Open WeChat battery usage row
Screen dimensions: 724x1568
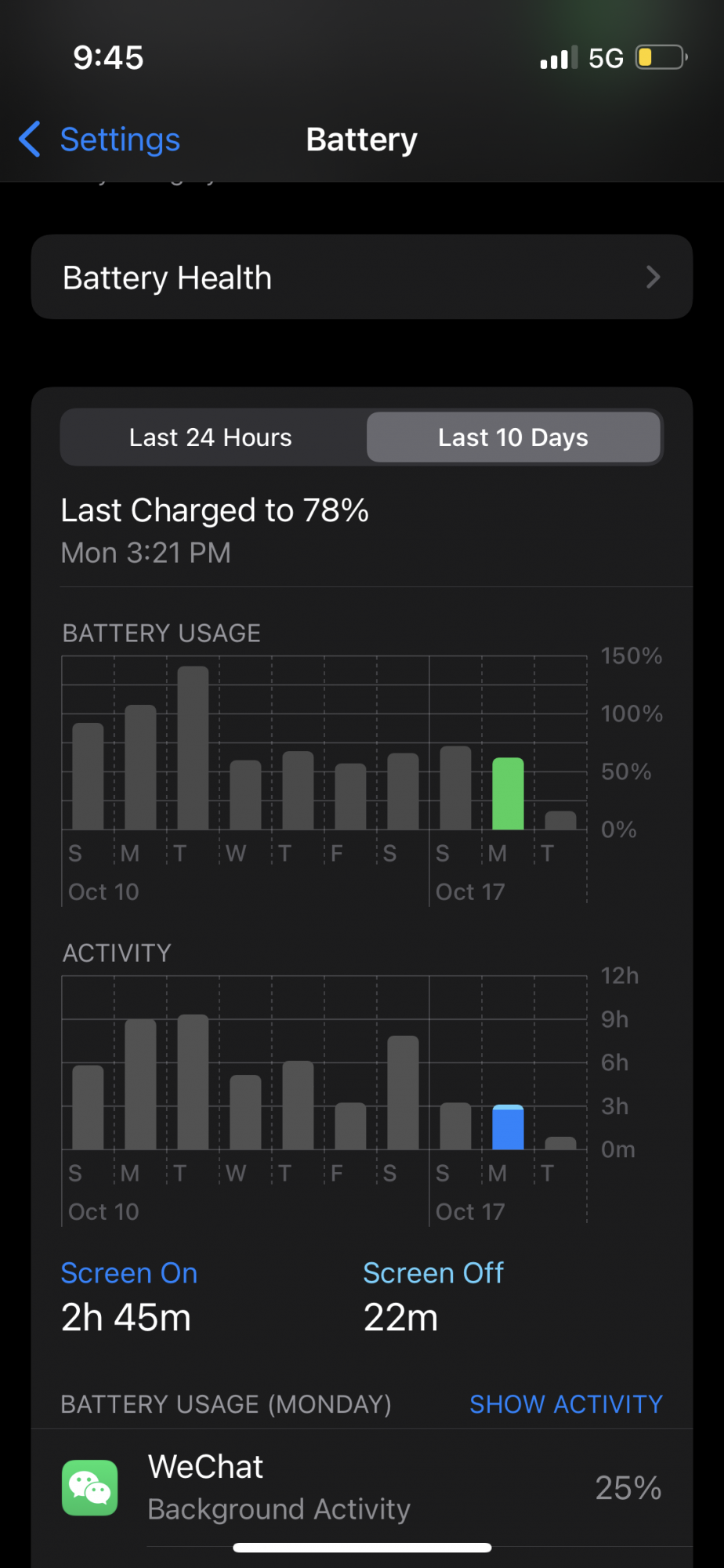tap(361, 1487)
